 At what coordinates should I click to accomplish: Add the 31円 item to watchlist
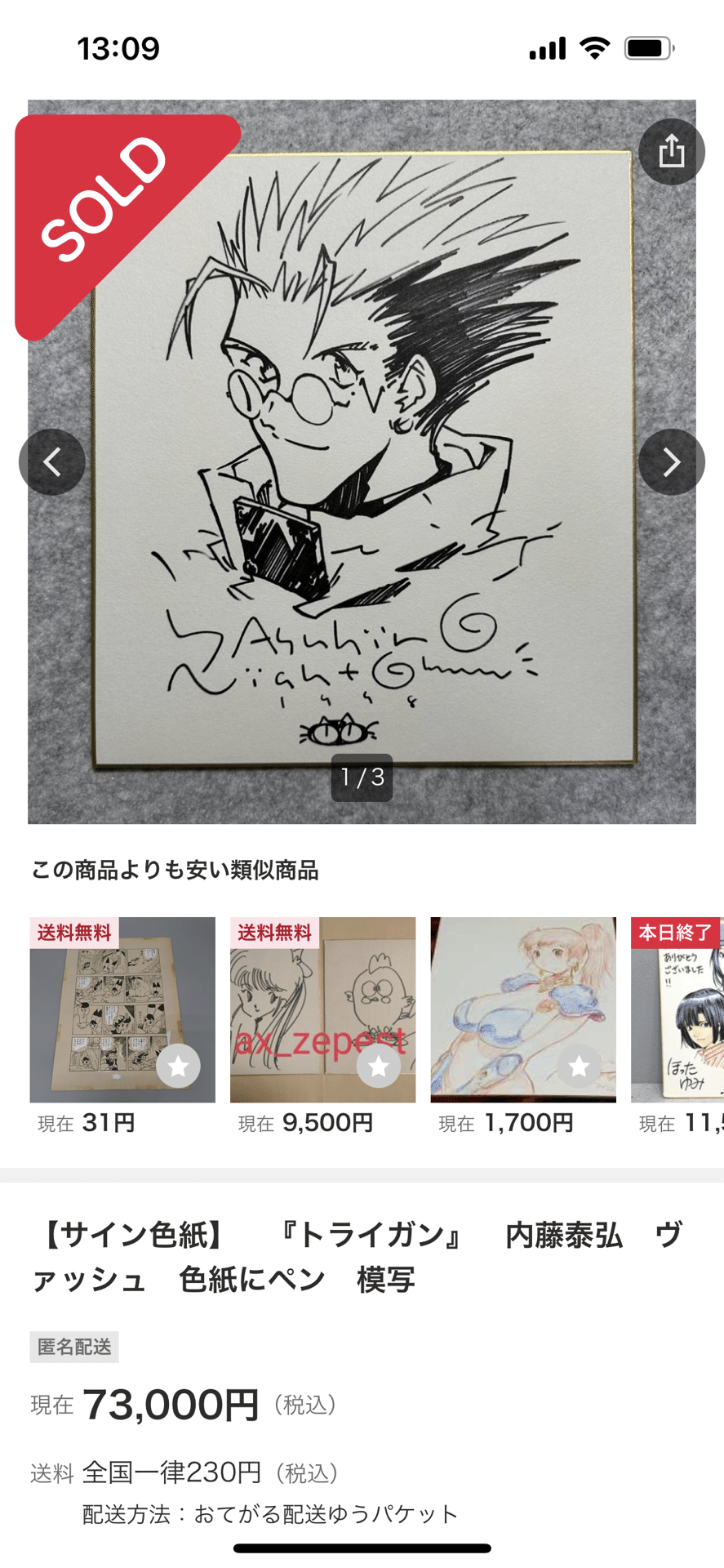click(178, 1066)
